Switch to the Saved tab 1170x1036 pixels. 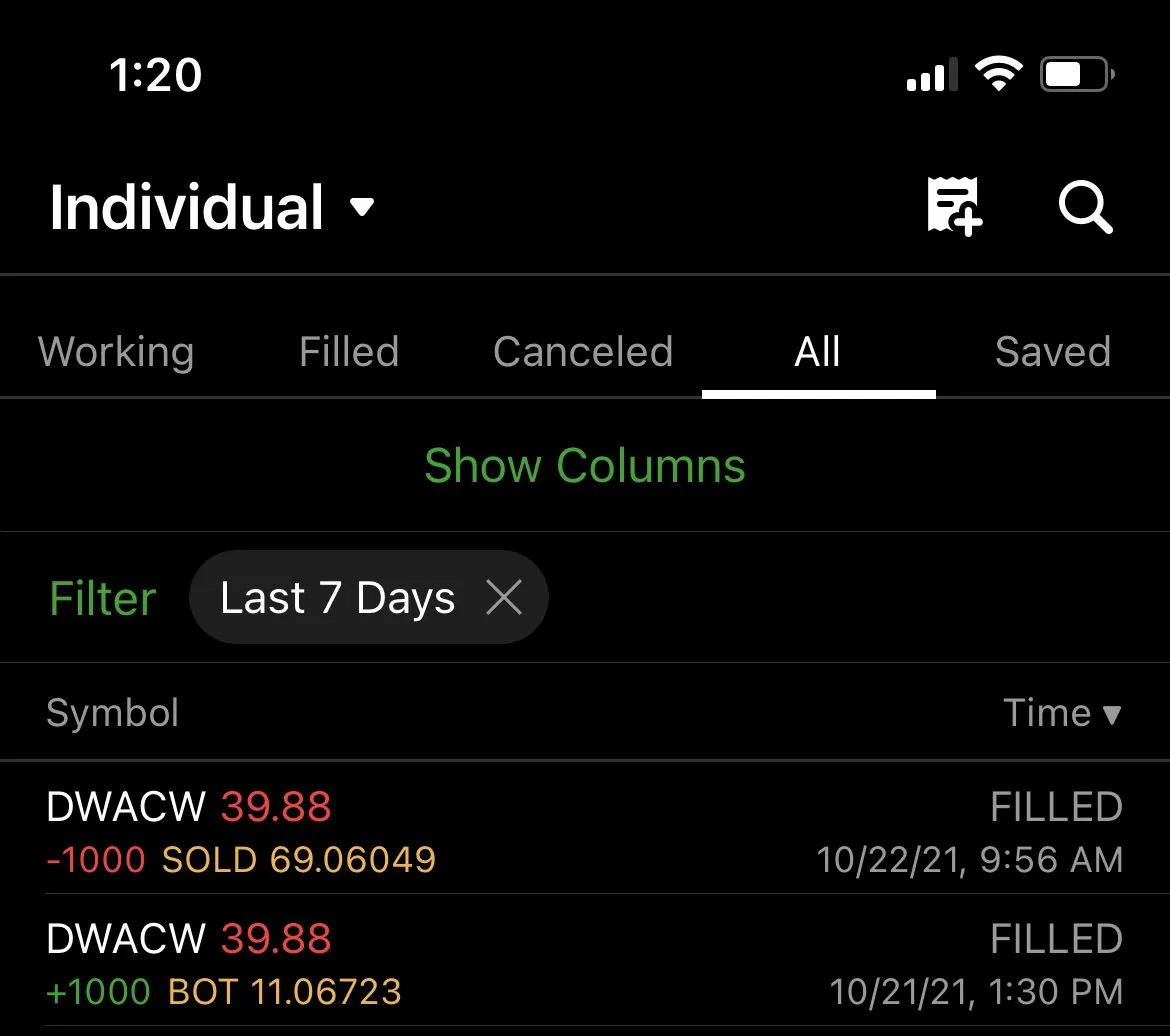(x=1053, y=352)
